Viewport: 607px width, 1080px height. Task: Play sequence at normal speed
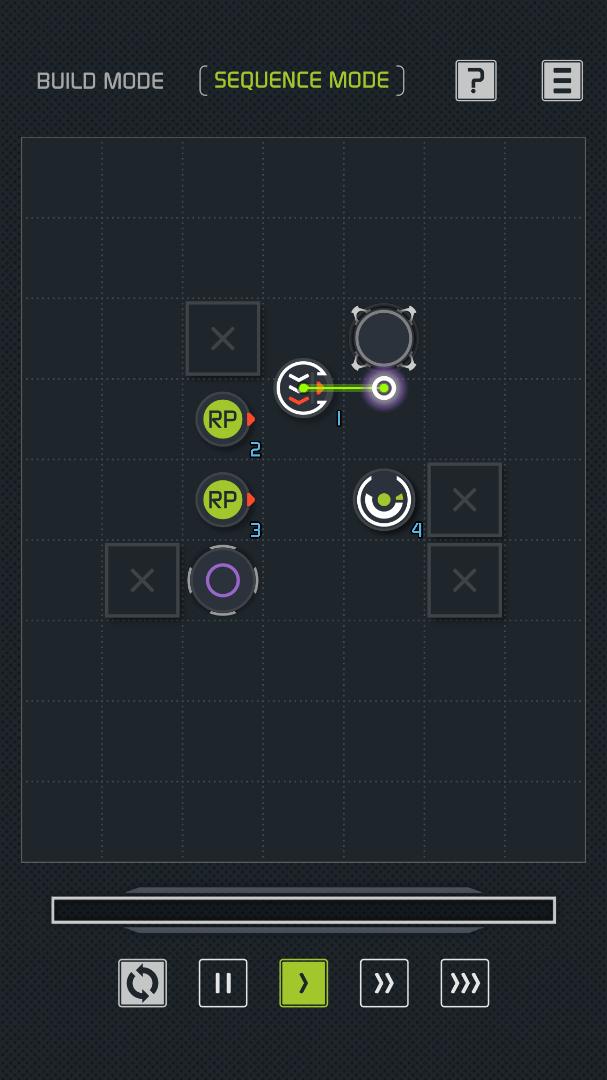pyautogui.click(x=303, y=983)
